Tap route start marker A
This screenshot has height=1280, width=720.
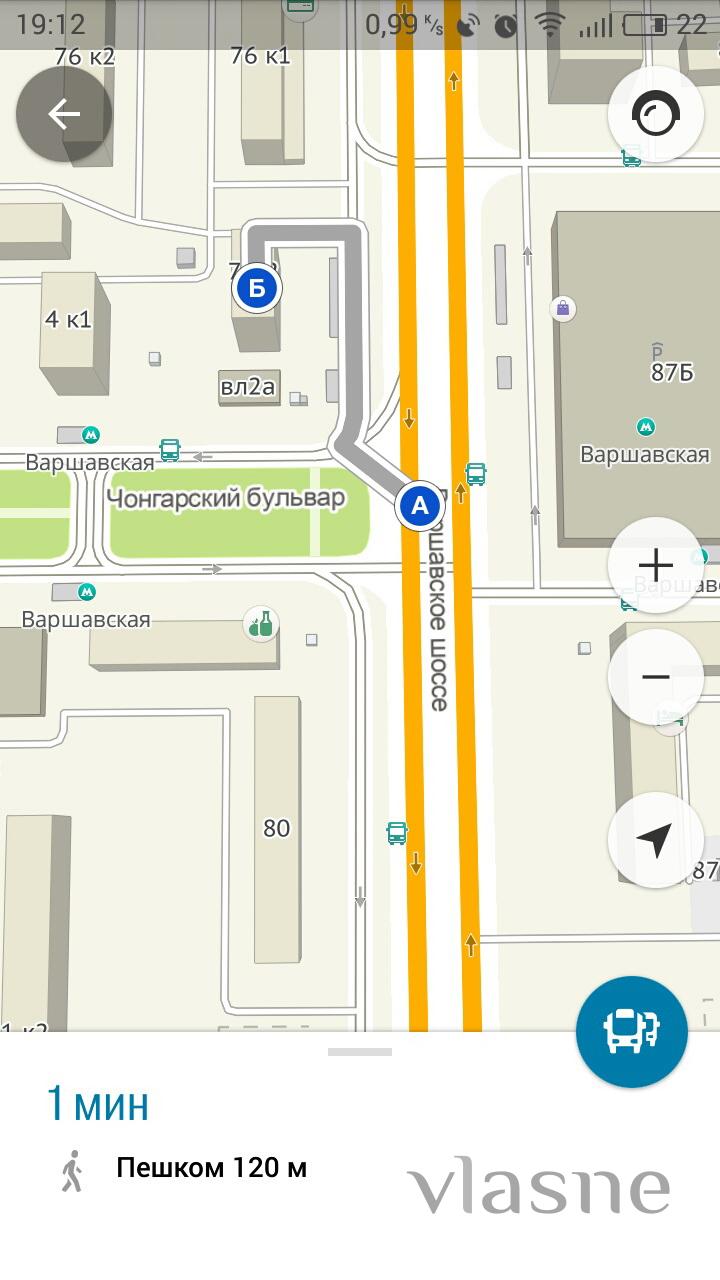[420, 506]
